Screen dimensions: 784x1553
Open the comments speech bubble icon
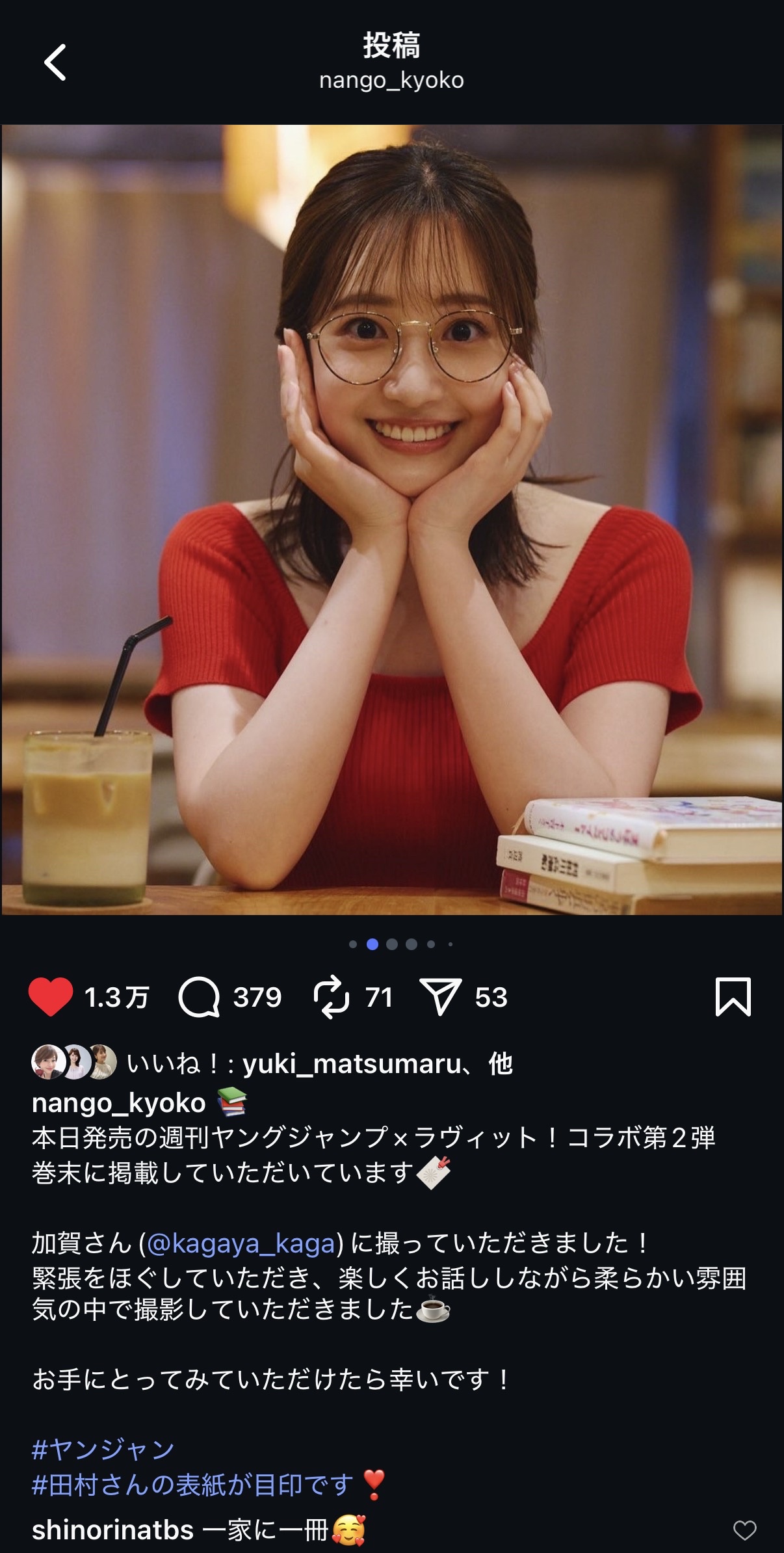tap(199, 998)
